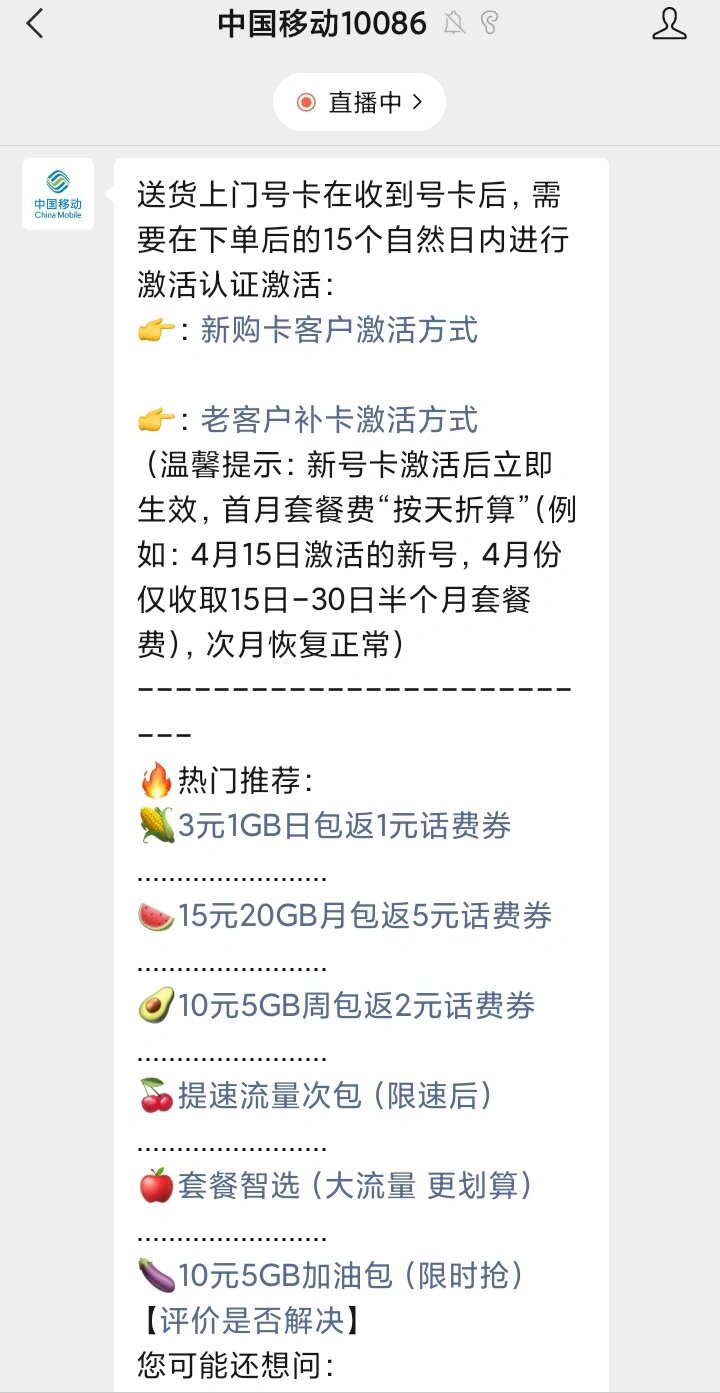Select 3元1GB日包返1元话费券

(344, 825)
